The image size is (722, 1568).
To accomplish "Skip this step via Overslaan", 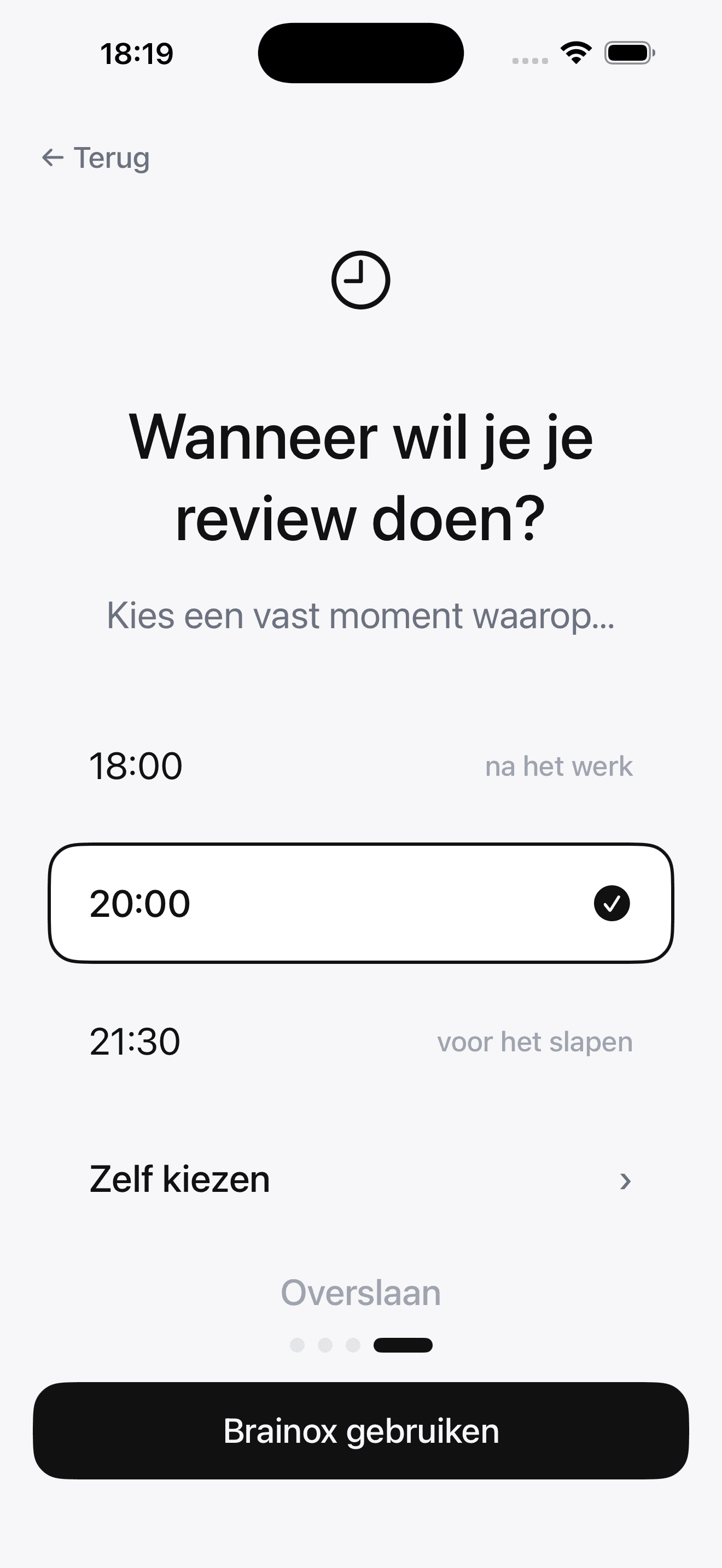I will [361, 1293].
